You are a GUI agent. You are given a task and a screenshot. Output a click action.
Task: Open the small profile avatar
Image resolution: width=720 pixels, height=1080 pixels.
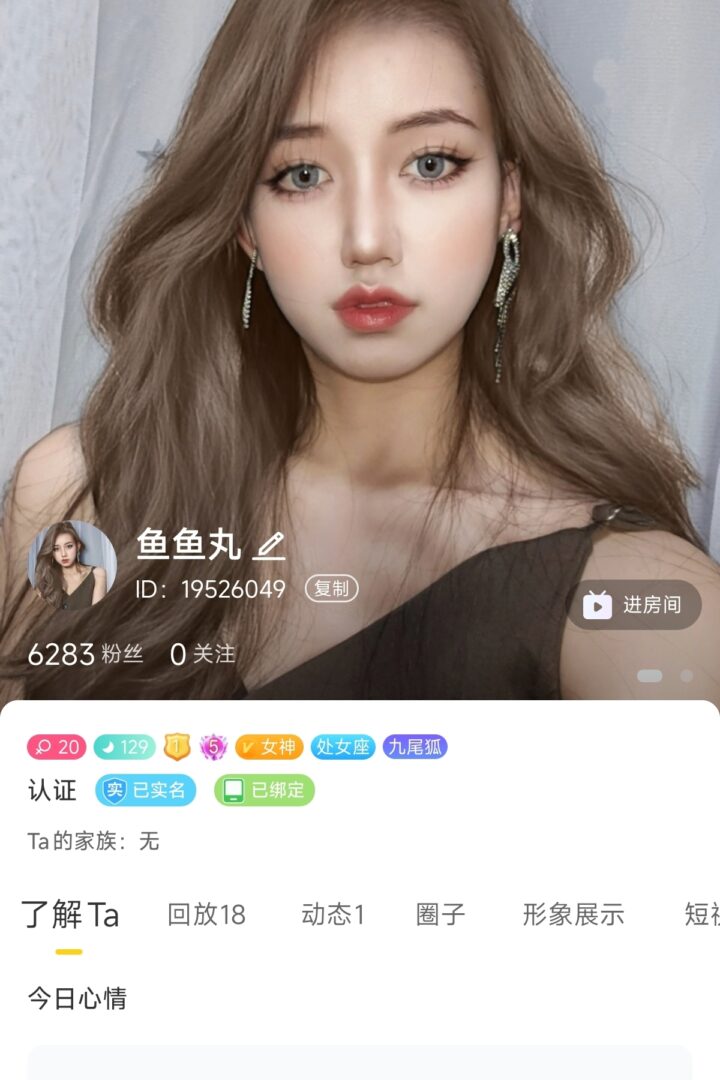[x=72, y=565]
